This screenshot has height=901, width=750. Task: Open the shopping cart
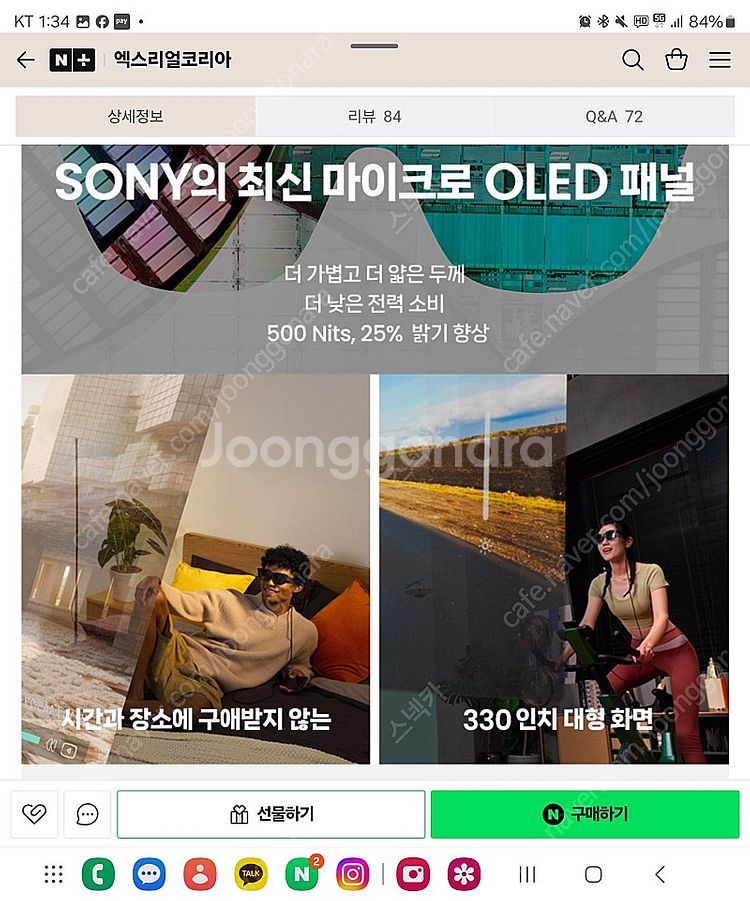676,60
